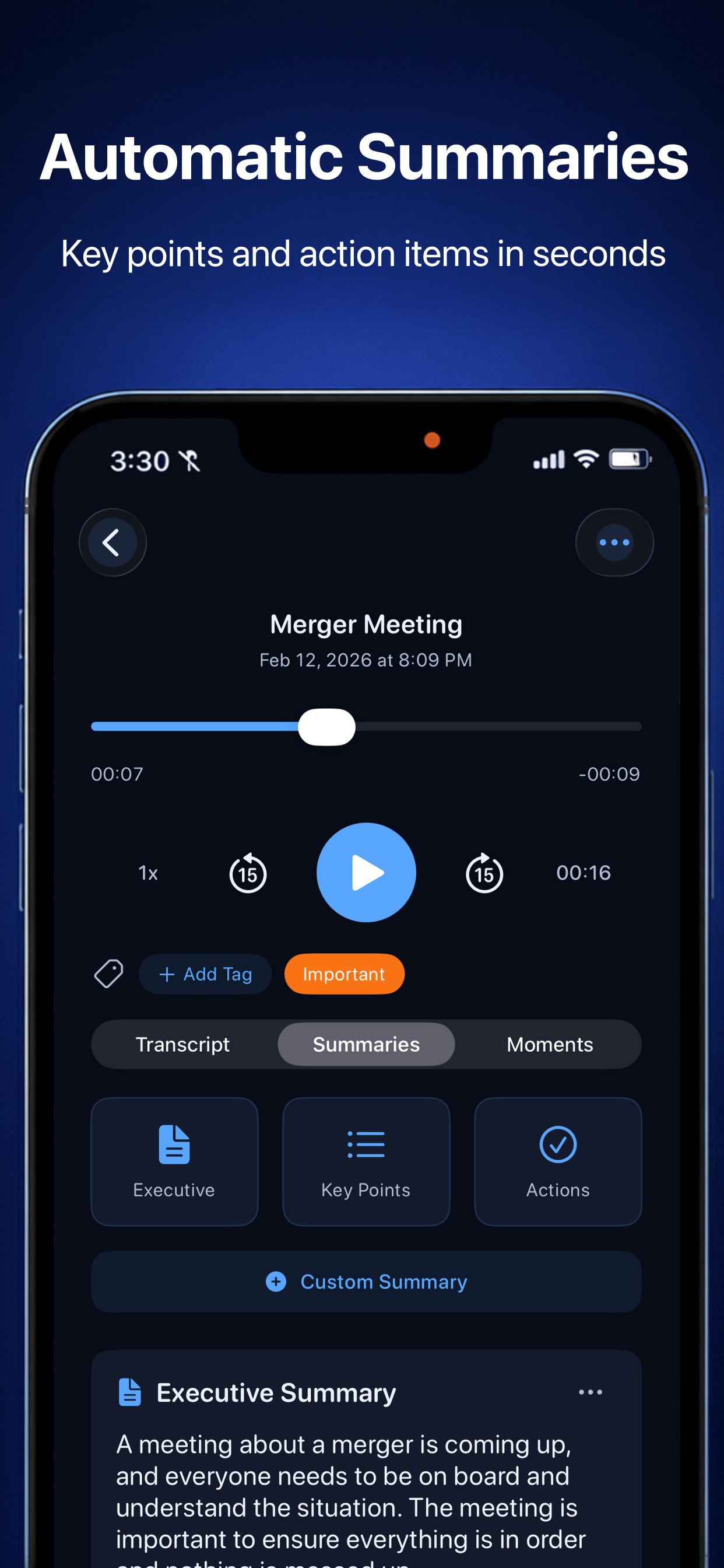This screenshot has height=1568, width=724.
Task: Tap the Merger Meeting title
Action: [x=365, y=624]
